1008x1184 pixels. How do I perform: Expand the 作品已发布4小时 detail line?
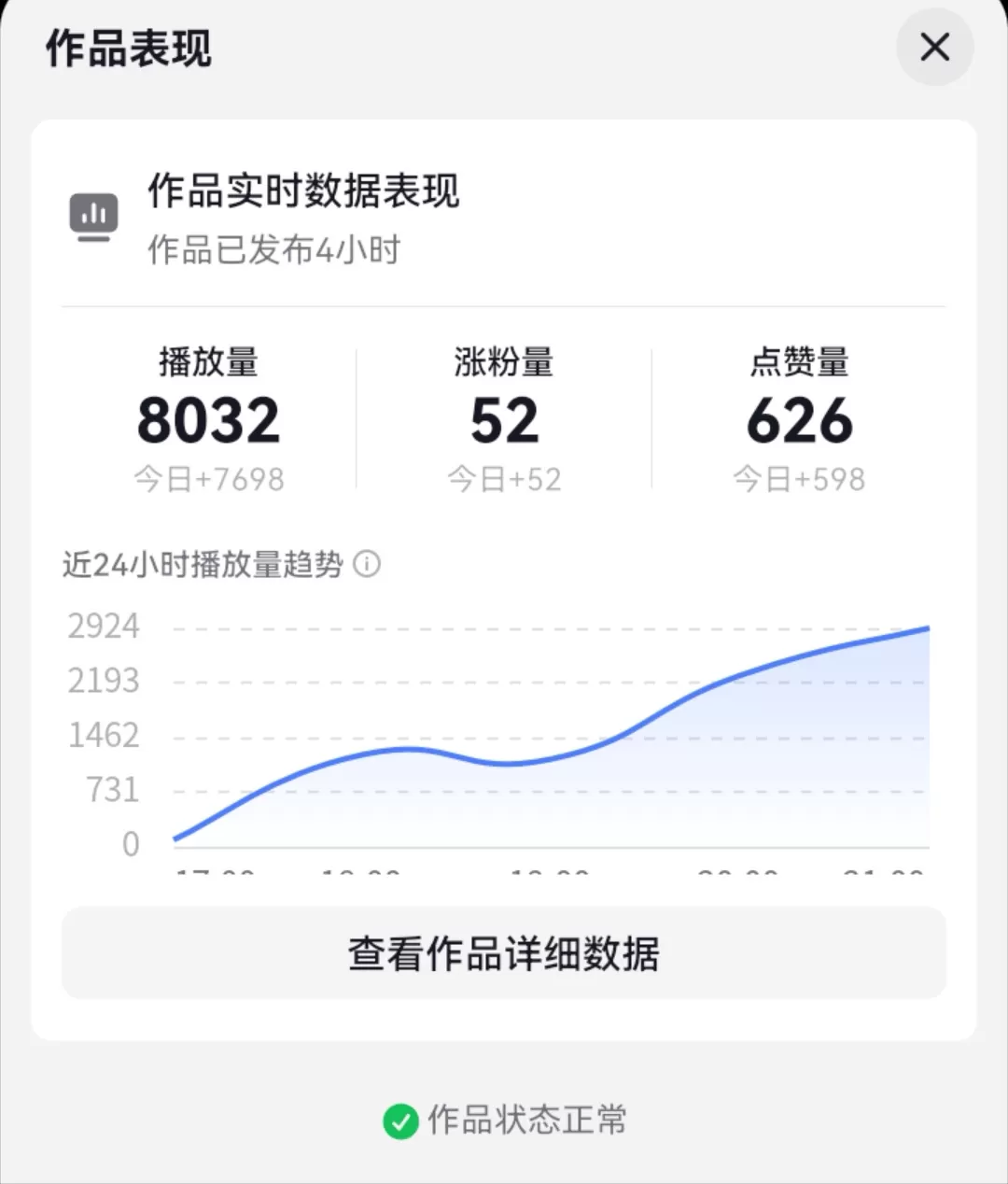[274, 249]
